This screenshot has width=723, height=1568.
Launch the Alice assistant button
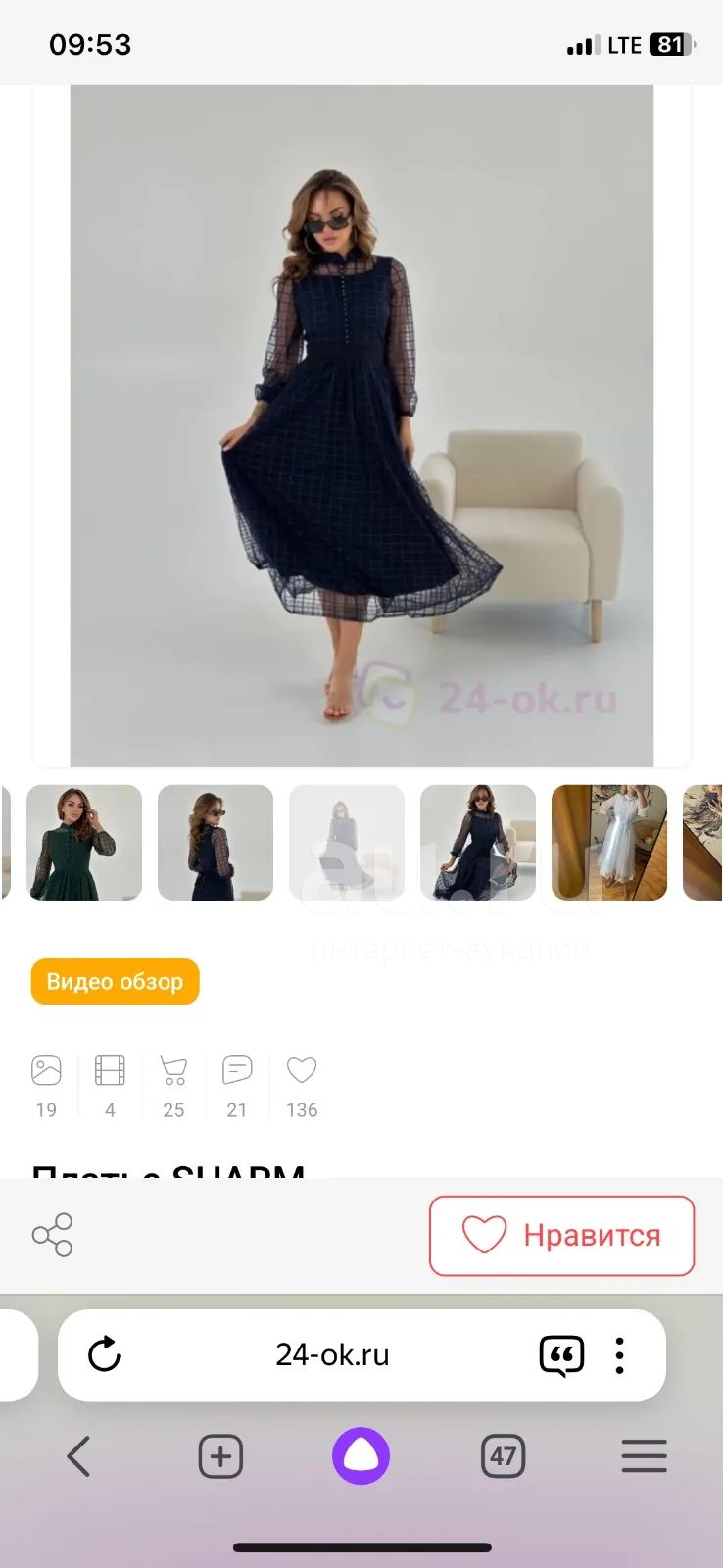point(361,1456)
